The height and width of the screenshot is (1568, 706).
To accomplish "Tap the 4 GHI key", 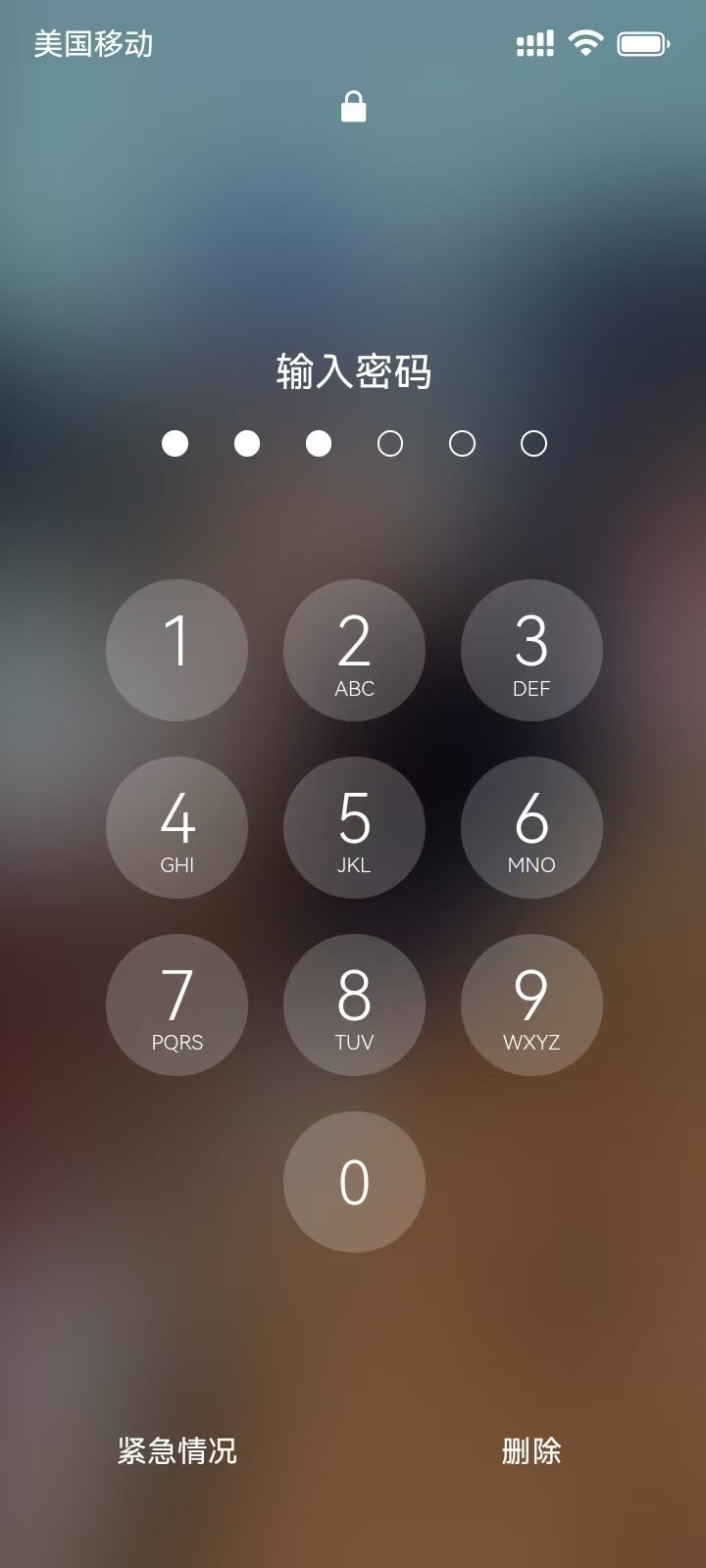I will click(x=176, y=827).
